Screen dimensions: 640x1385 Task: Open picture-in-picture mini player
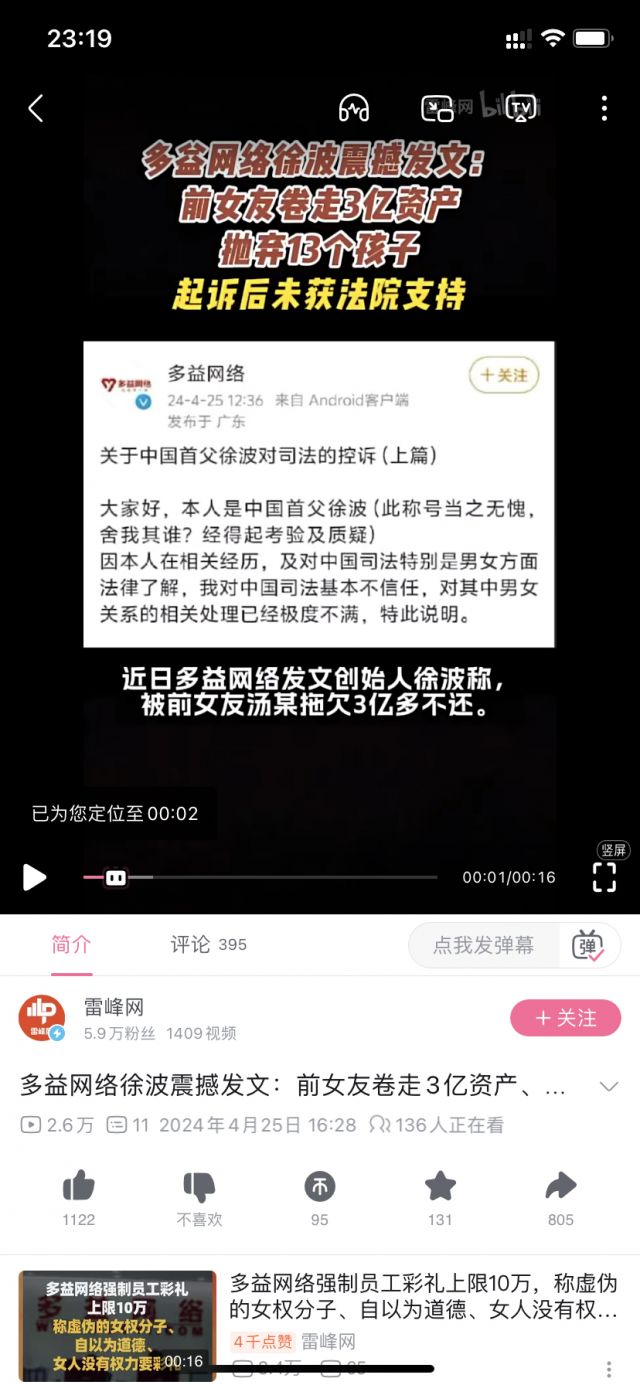(x=437, y=108)
